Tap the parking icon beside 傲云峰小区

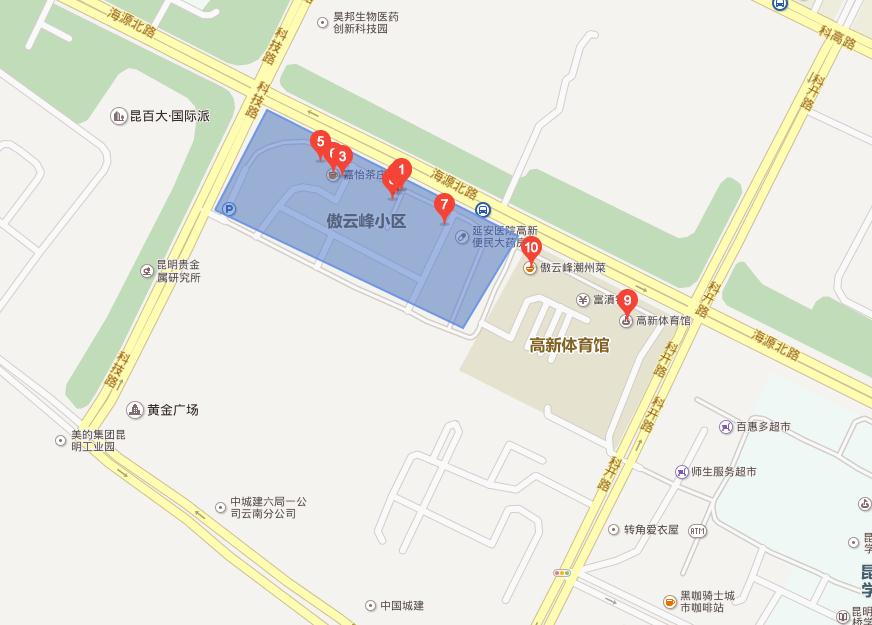(x=229, y=209)
